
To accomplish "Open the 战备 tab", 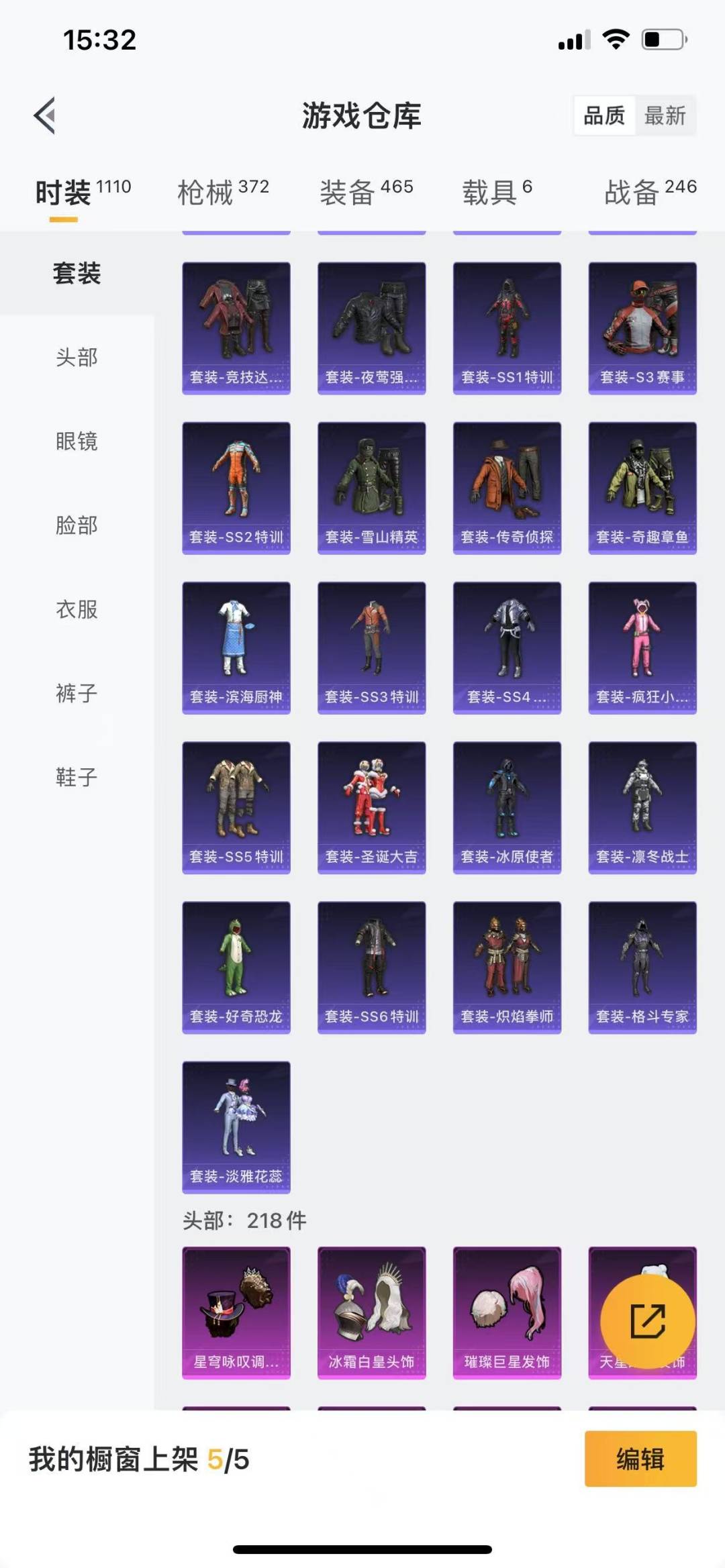I will click(650, 193).
